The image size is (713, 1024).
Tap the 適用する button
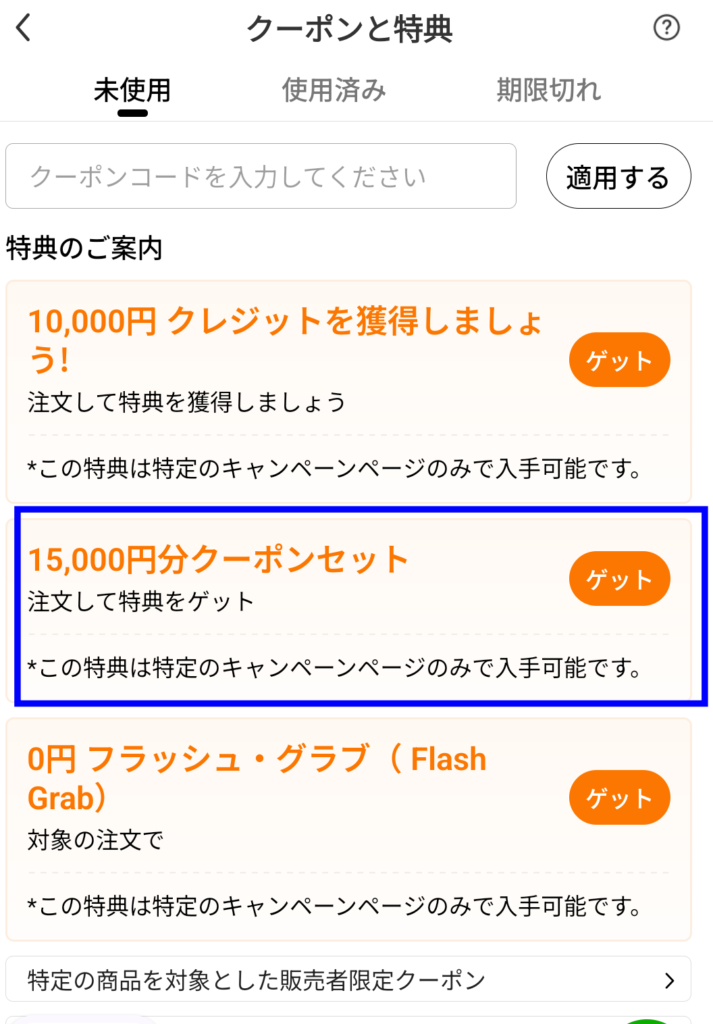click(618, 177)
